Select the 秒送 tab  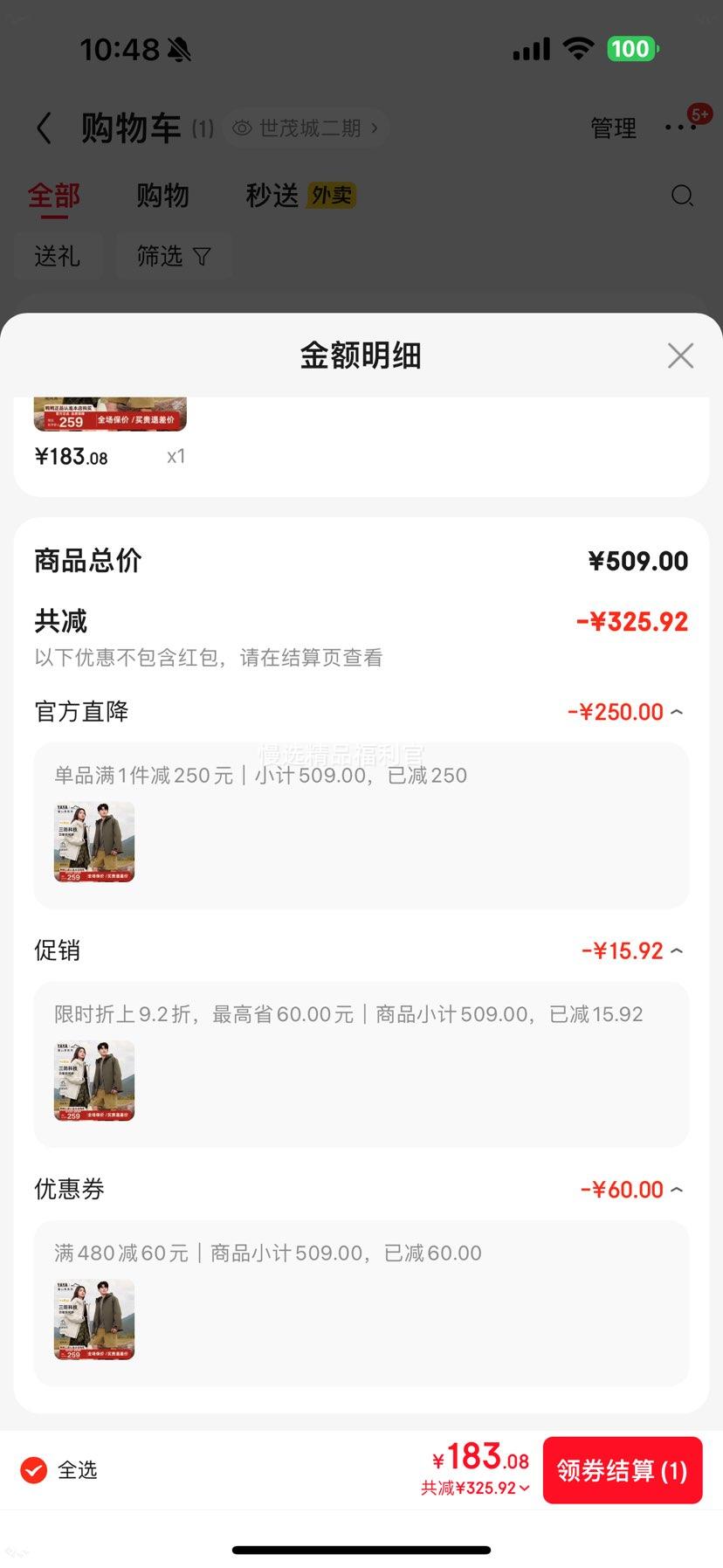coord(272,196)
